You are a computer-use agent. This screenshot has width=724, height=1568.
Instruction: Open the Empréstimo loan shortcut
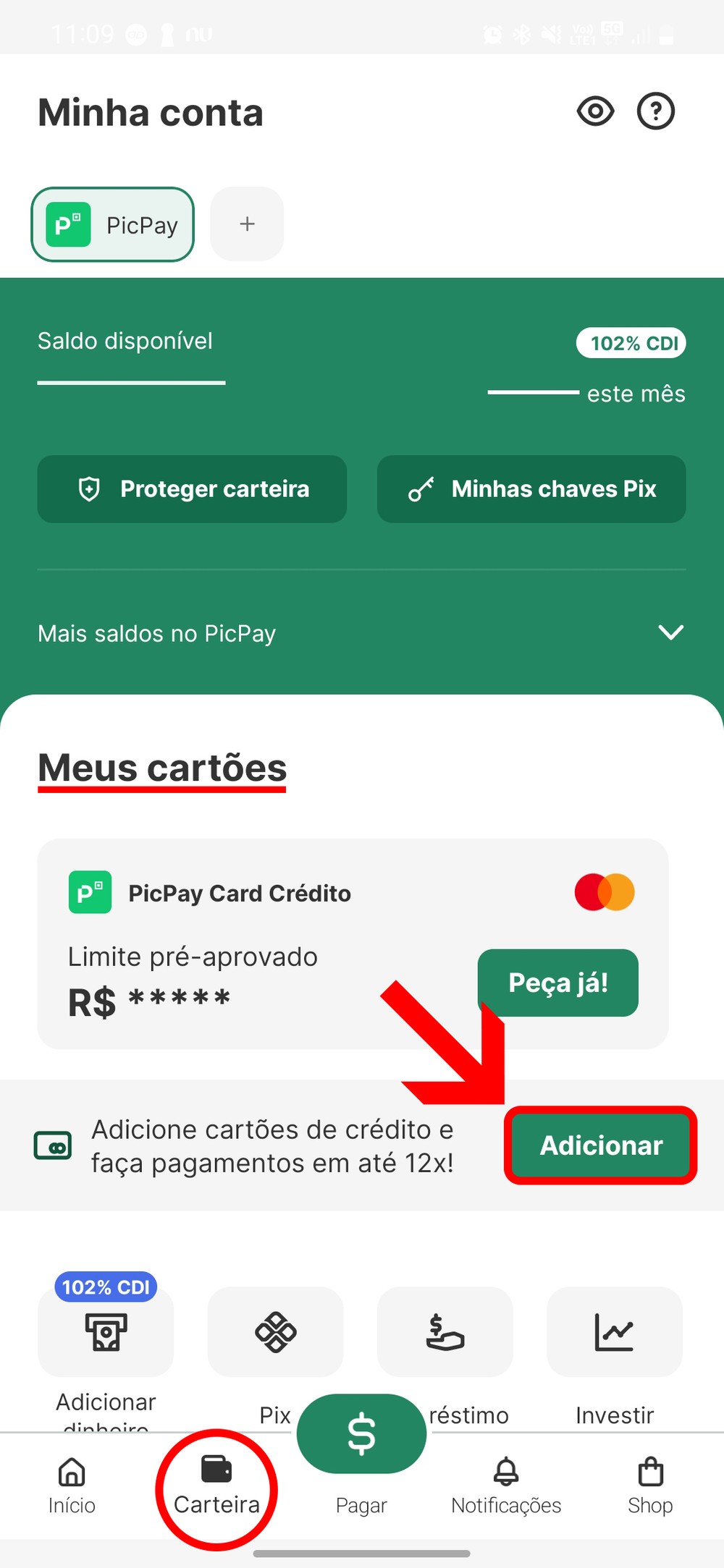445,1333
